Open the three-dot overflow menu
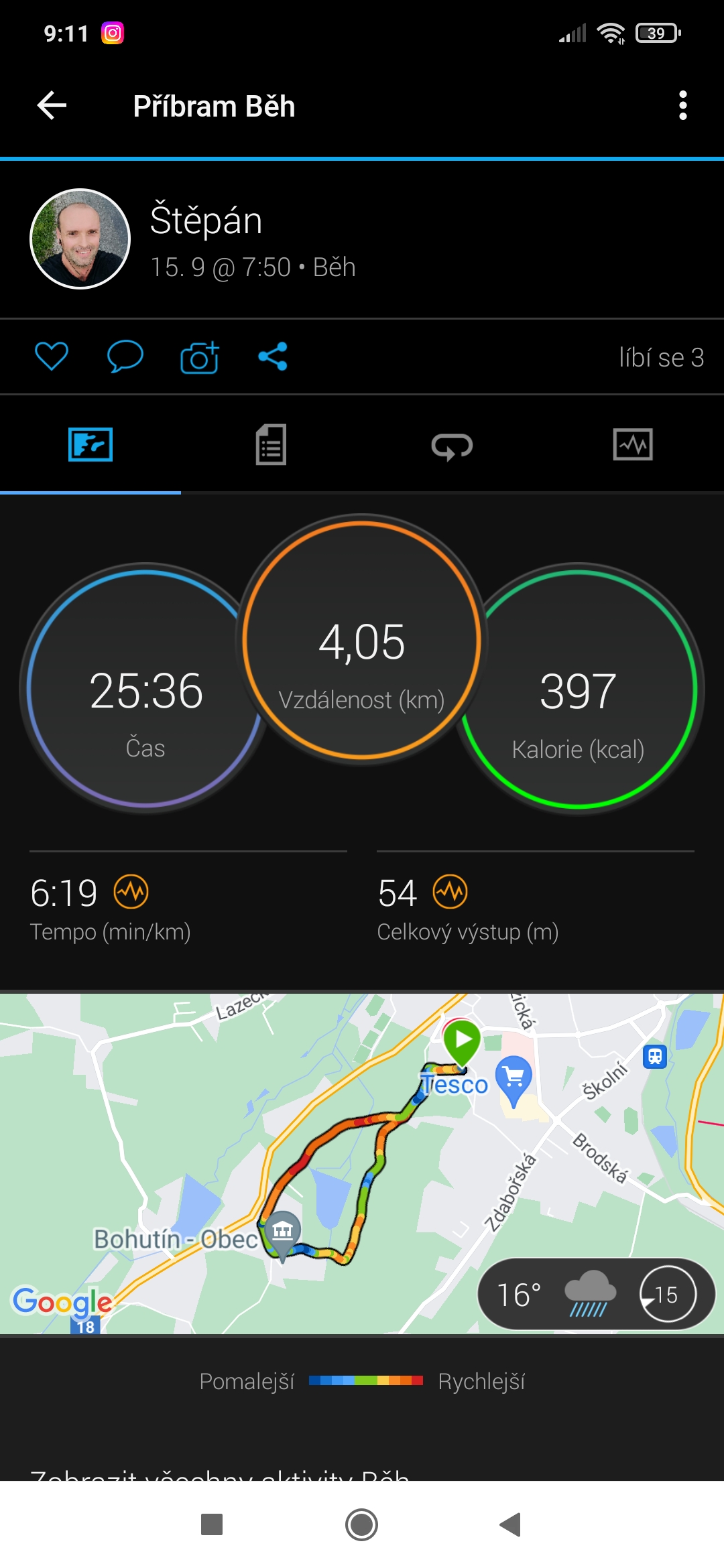Image resolution: width=724 pixels, height=1568 pixels. (x=682, y=106)
